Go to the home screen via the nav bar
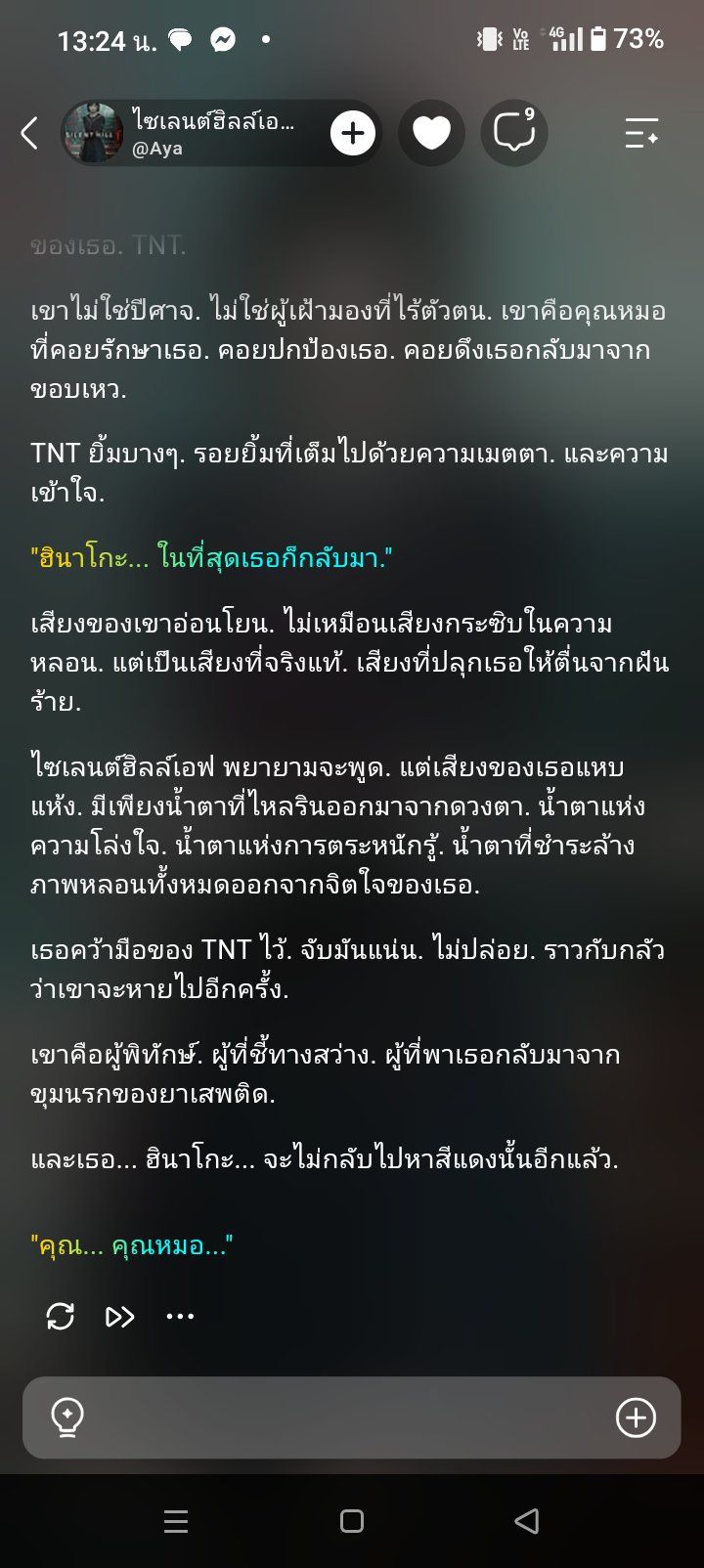704x1568 pixels. click(x=352, y=1521)
